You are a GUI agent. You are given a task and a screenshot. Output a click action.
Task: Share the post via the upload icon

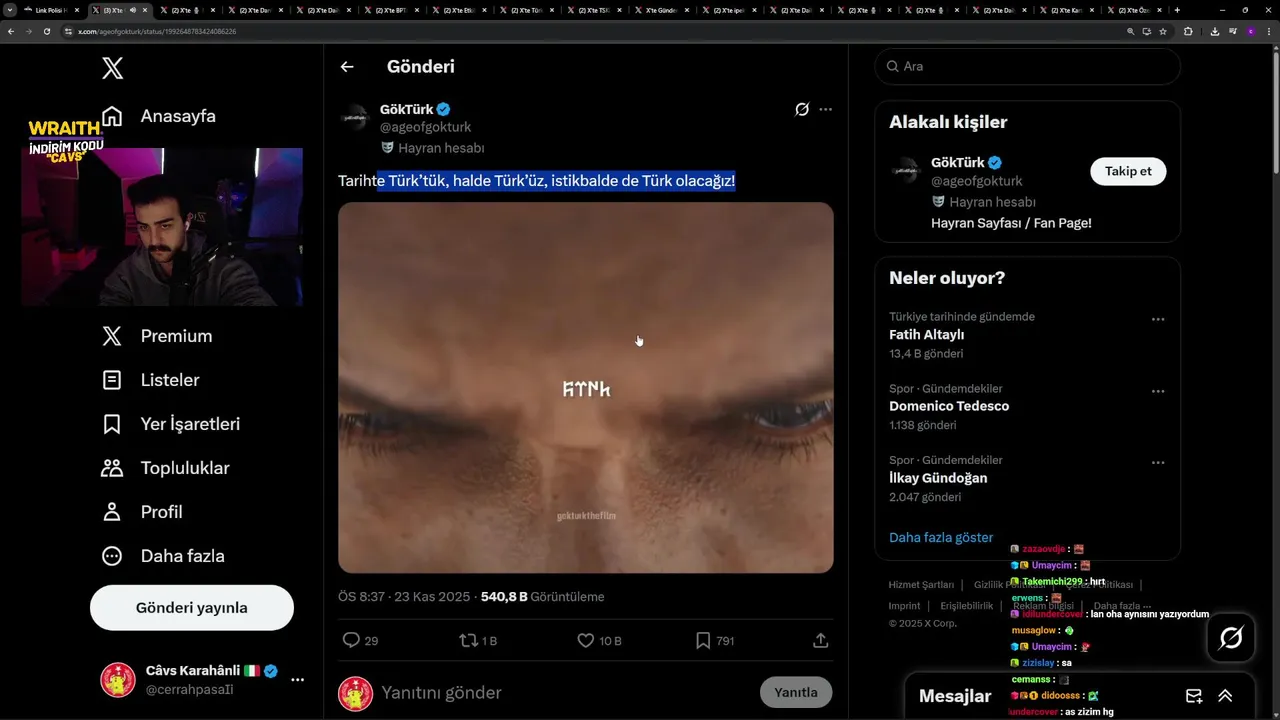(820, 640)
